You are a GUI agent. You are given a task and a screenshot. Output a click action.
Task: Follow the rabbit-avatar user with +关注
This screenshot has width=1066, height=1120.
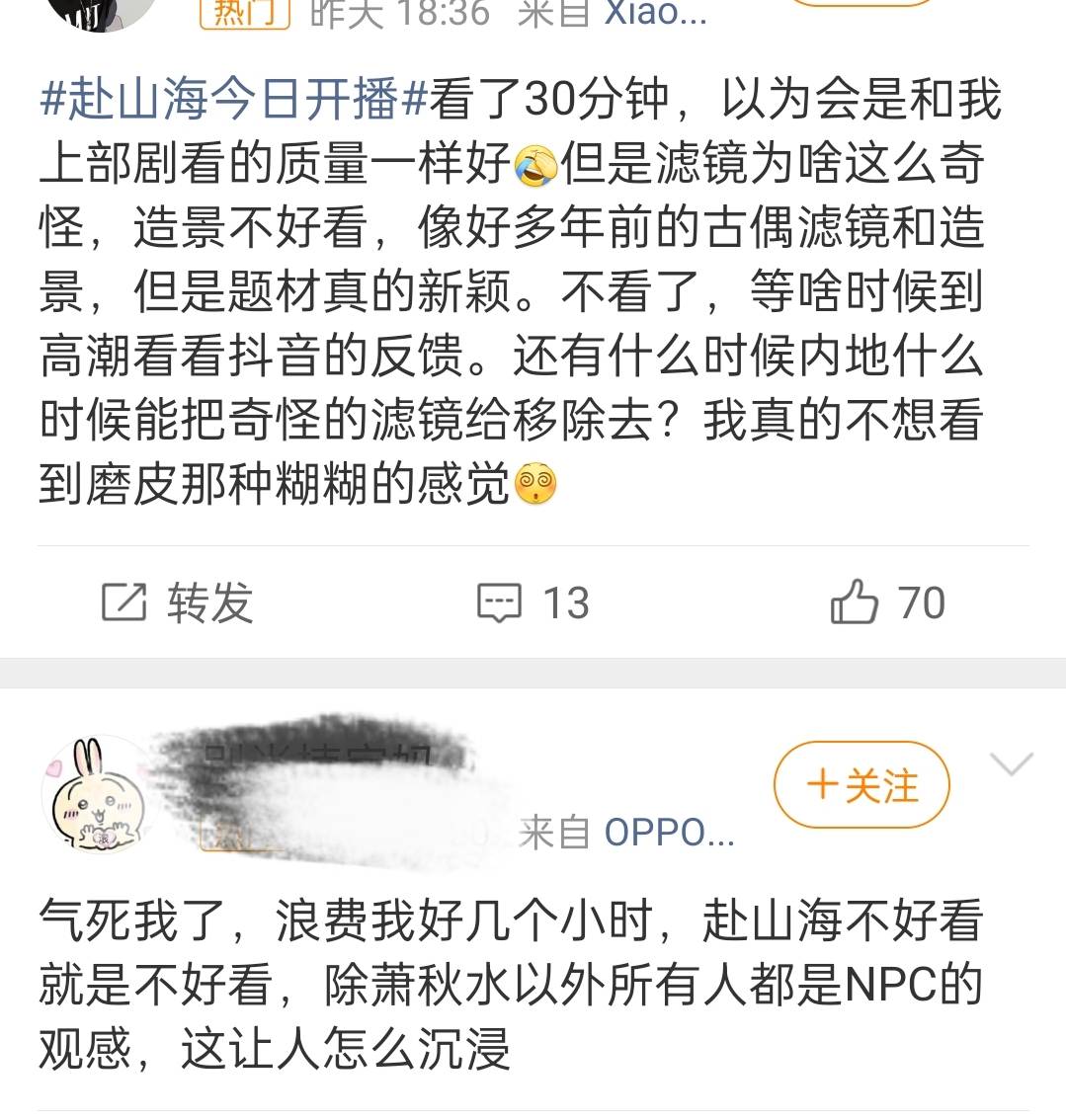pyautogui.click(x=861, y=786)
